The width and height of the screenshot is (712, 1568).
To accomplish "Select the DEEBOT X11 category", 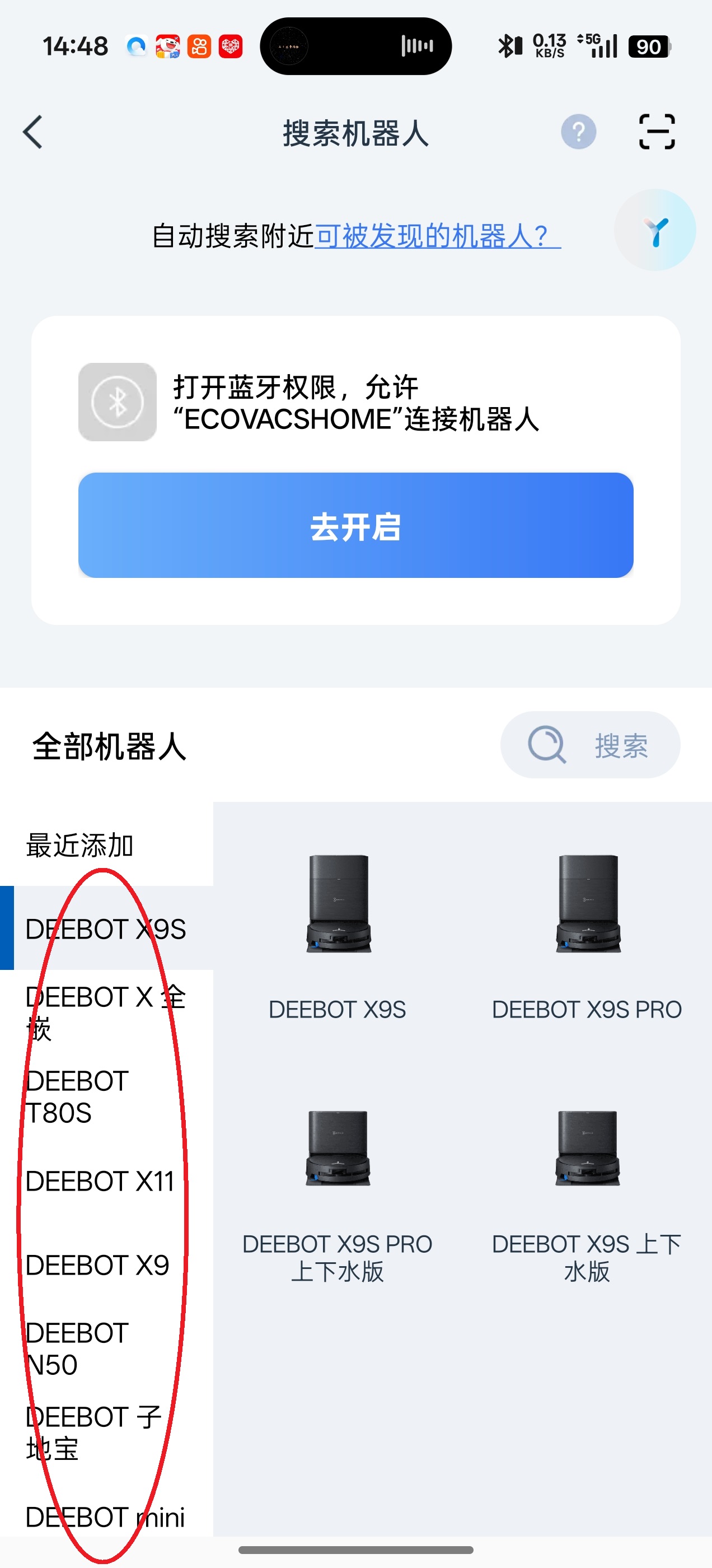I will [x=100, y=1181].
